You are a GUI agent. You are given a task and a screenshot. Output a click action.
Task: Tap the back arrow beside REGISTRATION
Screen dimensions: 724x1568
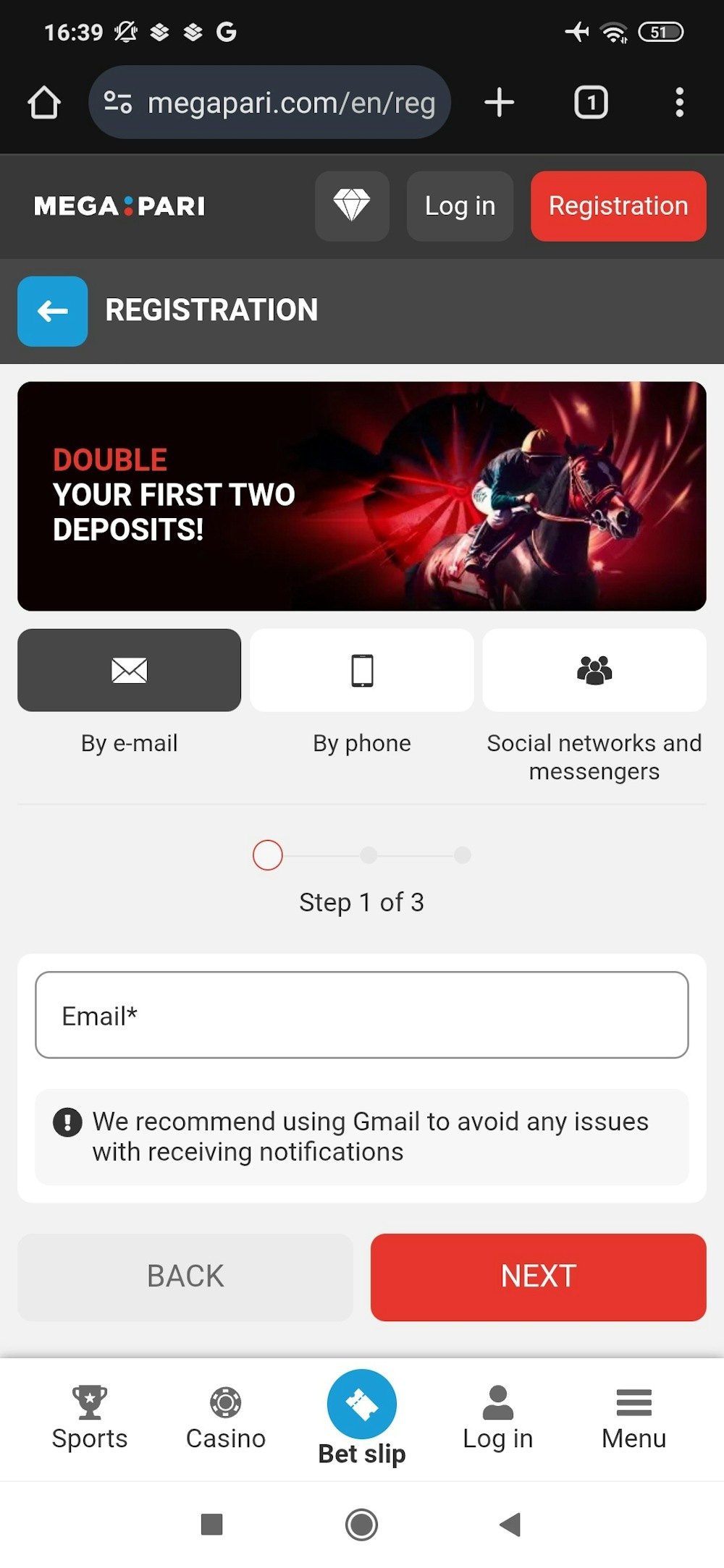click(x=51, y=310)
